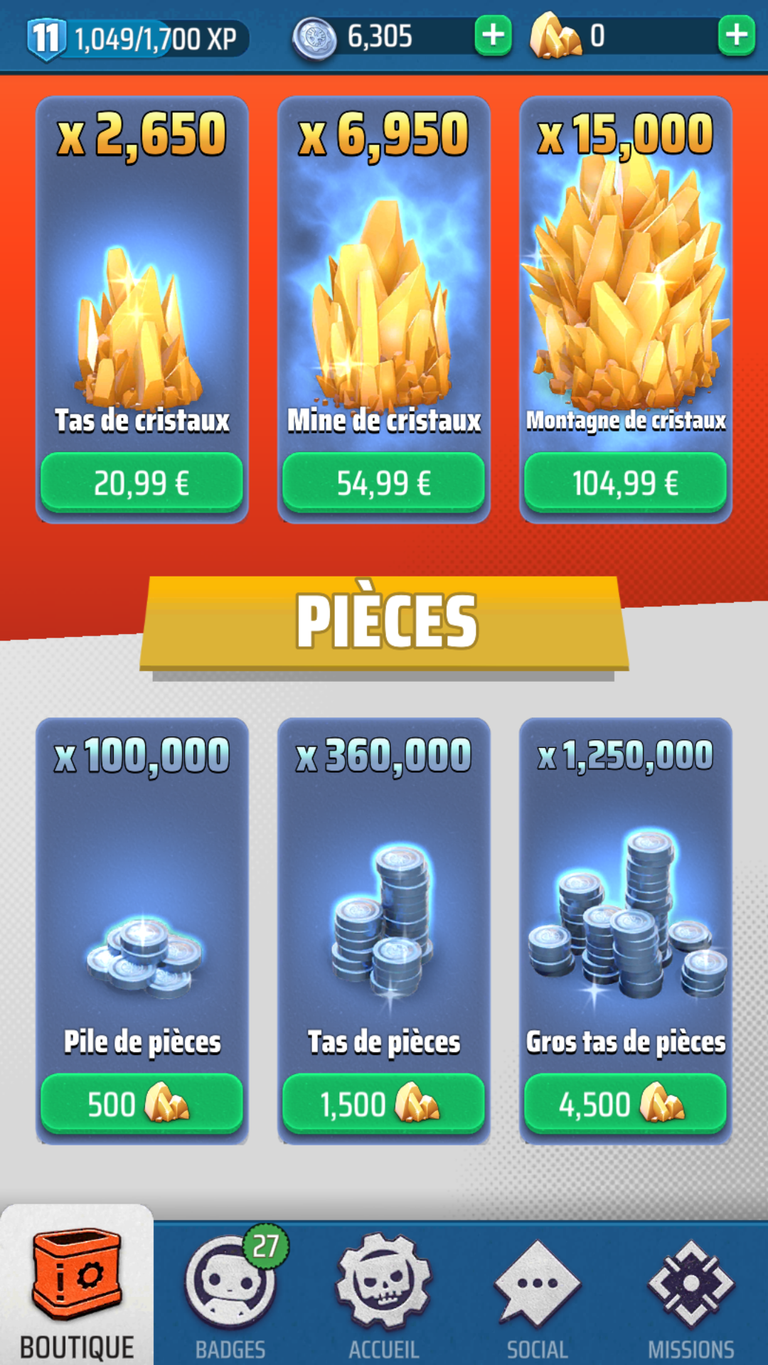
Task: Buy Tas de cristaux for 20,99 €
Action: click(142, 483)
